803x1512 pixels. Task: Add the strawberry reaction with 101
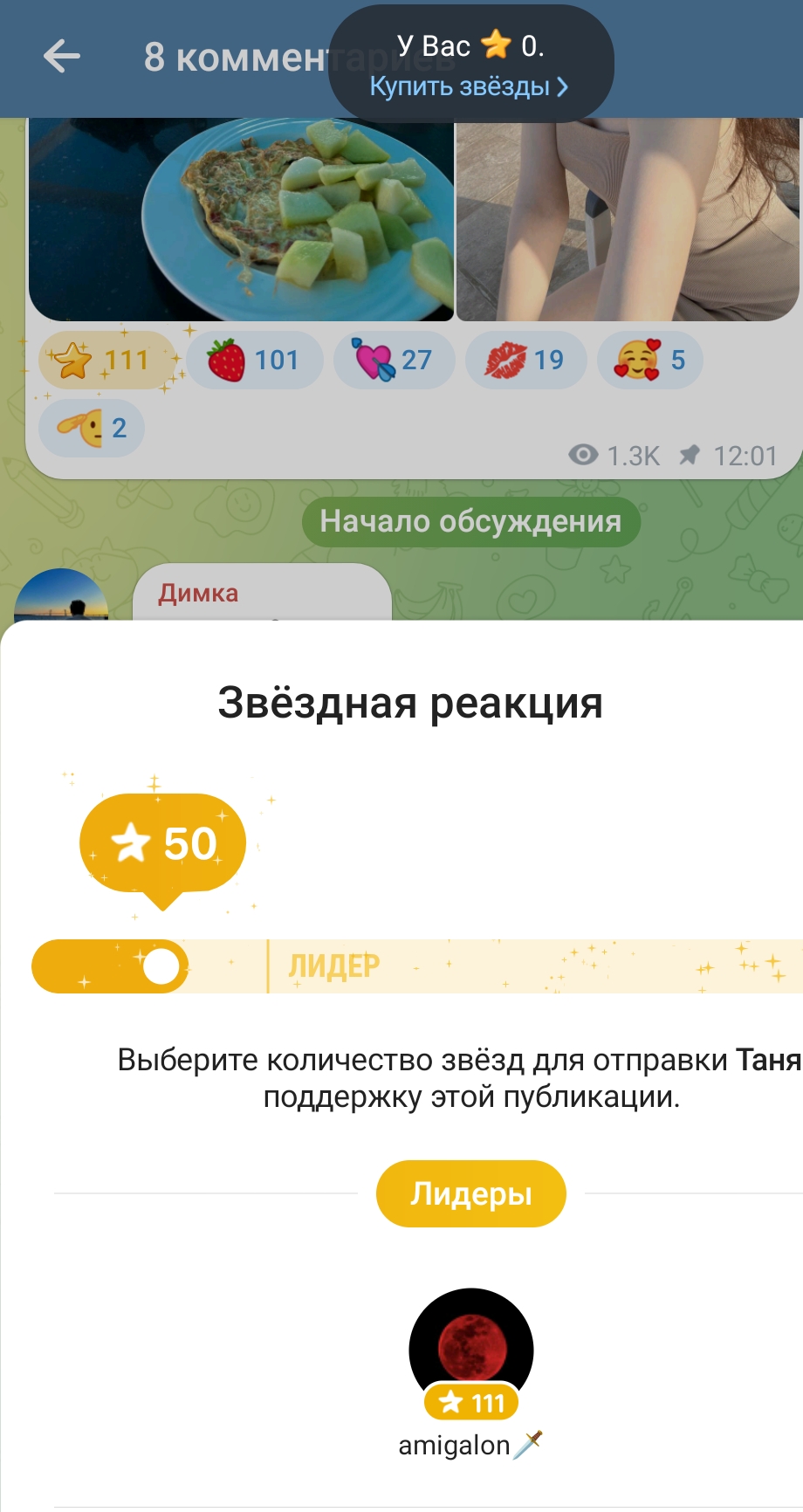click(254, 360)
